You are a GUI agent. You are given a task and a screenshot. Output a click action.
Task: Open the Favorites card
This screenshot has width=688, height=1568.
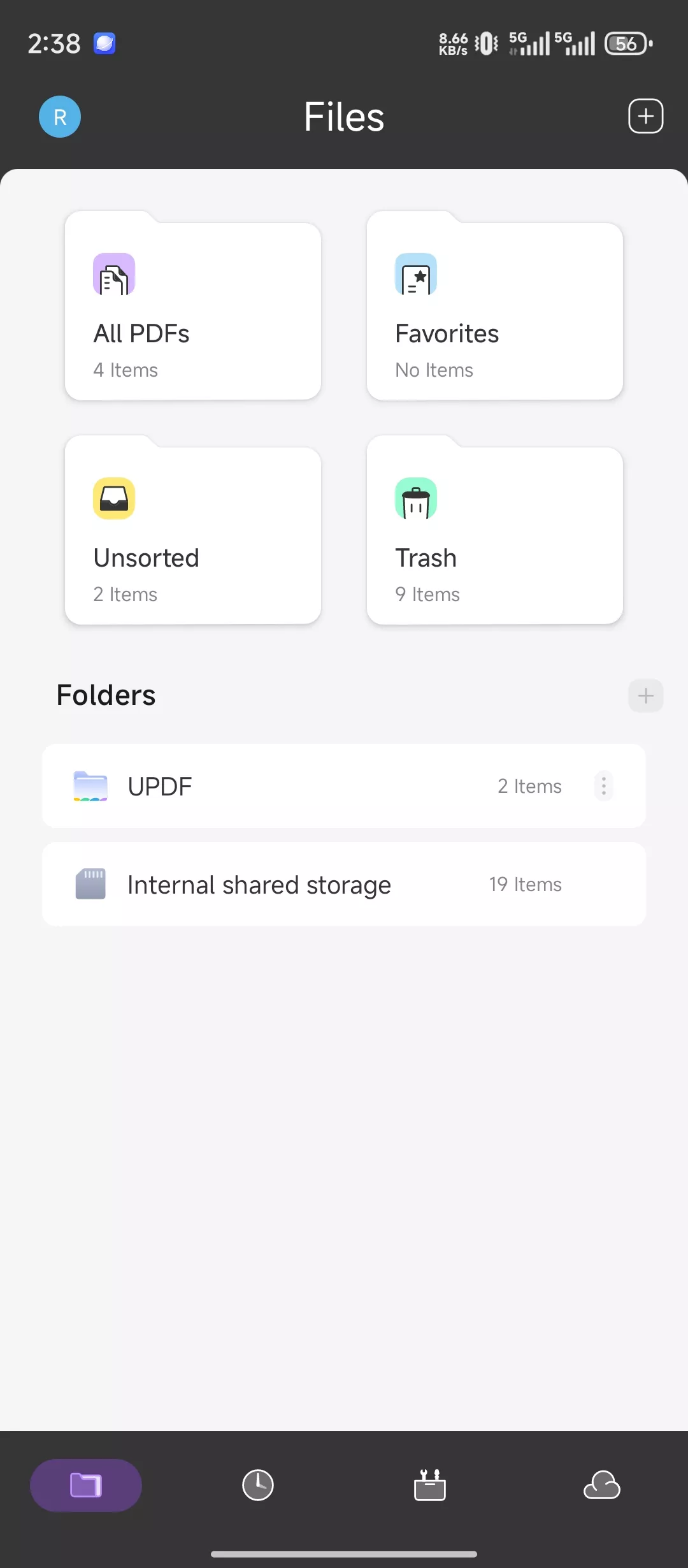(x=495, y=306)
